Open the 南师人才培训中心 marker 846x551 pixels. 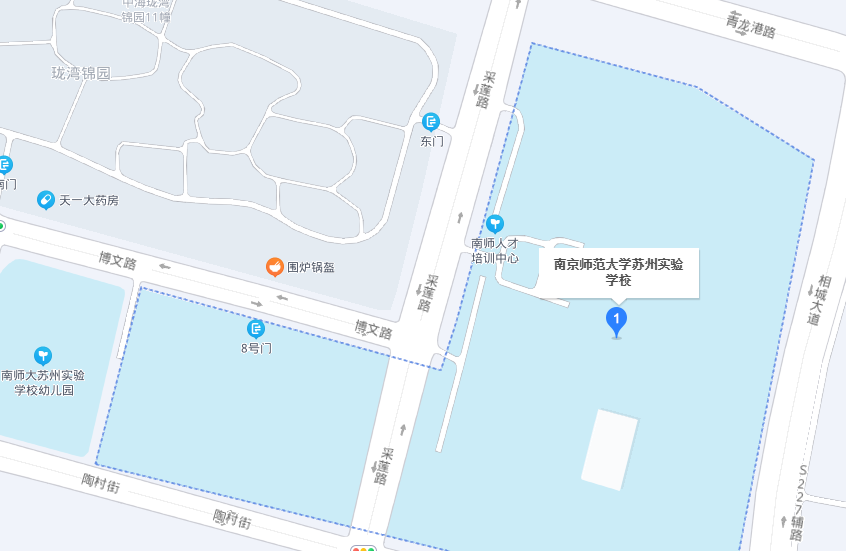click(495, 224)
